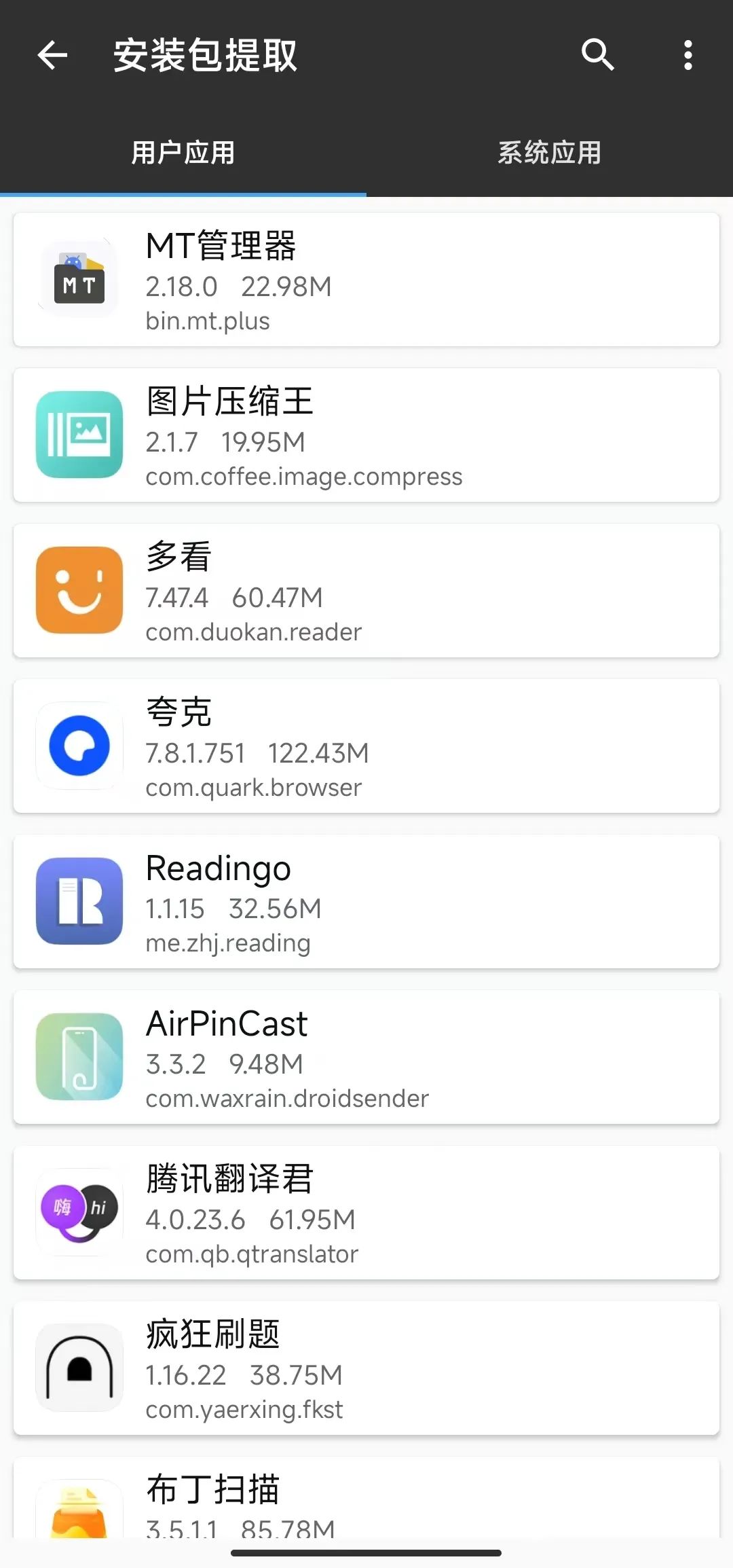Open the Readingo app row
Viewport: 733px width, 1568px height.
(366, 902)
